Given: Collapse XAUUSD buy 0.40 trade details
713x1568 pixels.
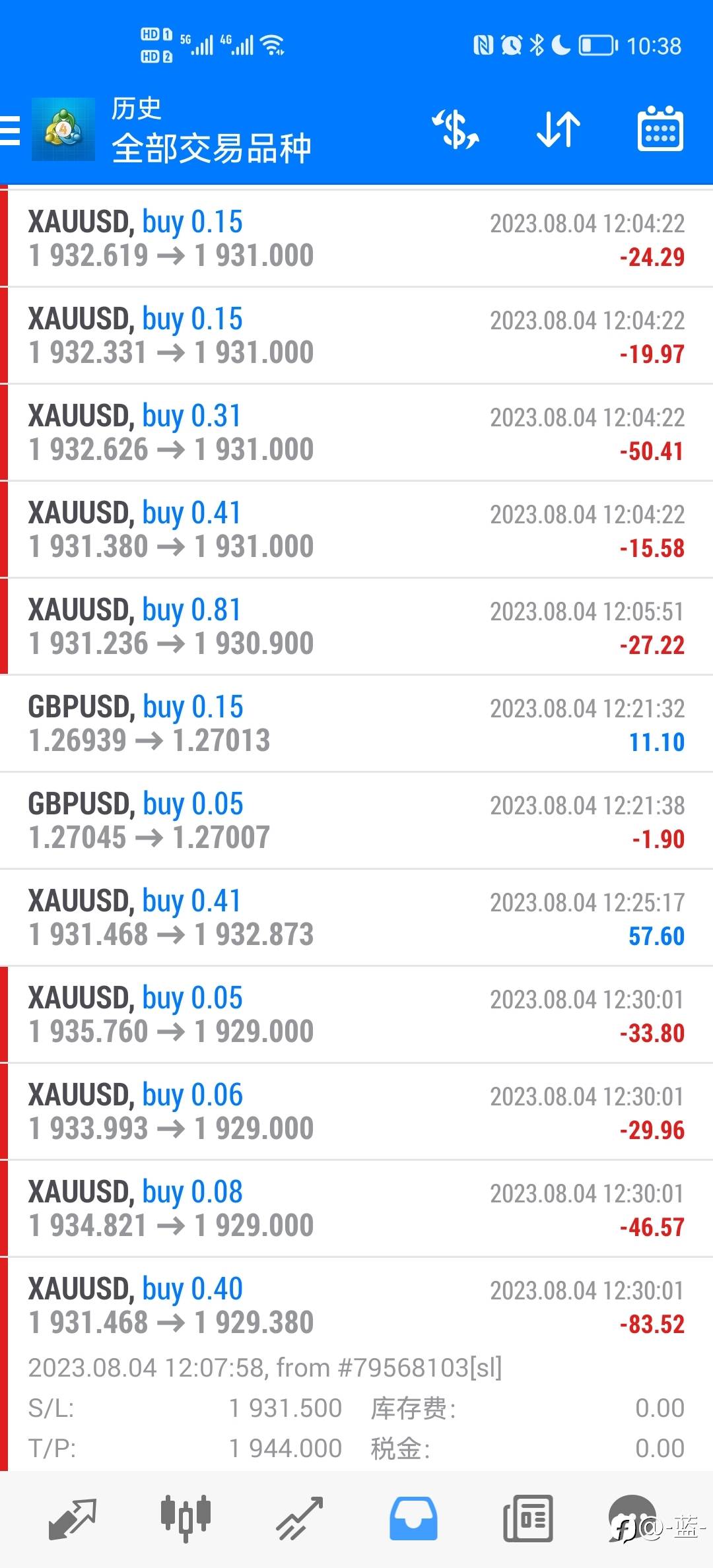Looking at the screenshot, I should coord(356,1365).
